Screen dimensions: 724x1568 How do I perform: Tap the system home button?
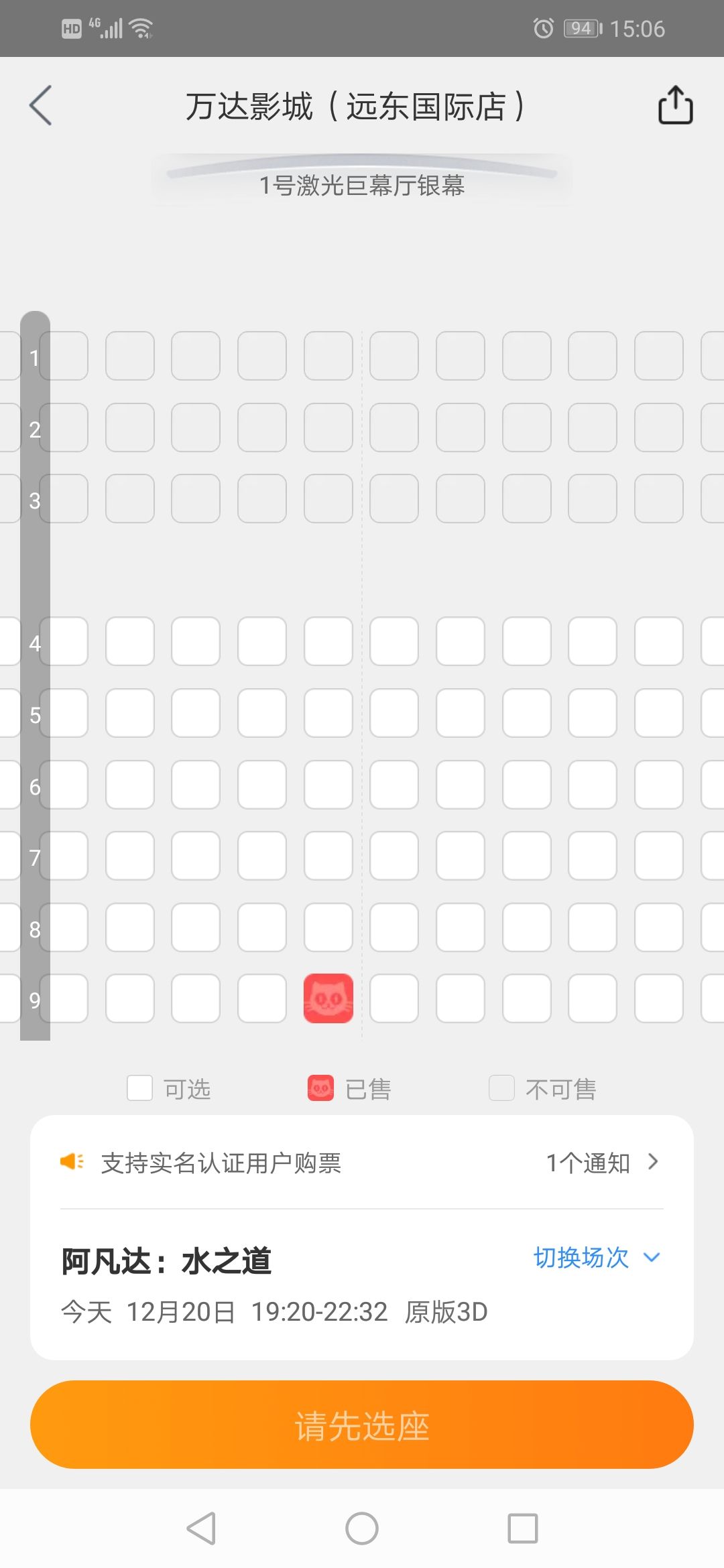tap(362, 1528)
